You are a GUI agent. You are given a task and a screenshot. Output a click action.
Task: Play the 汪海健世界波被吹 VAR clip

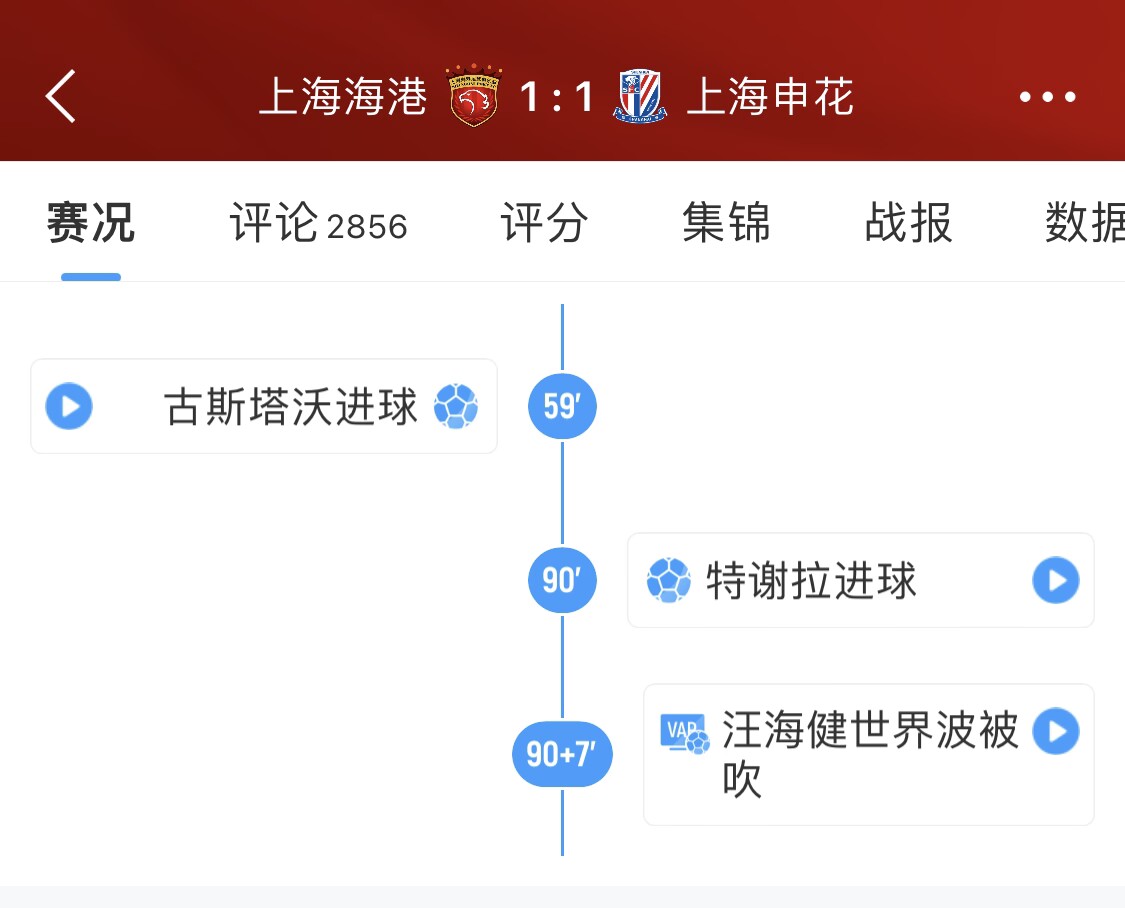[1055, 731]
